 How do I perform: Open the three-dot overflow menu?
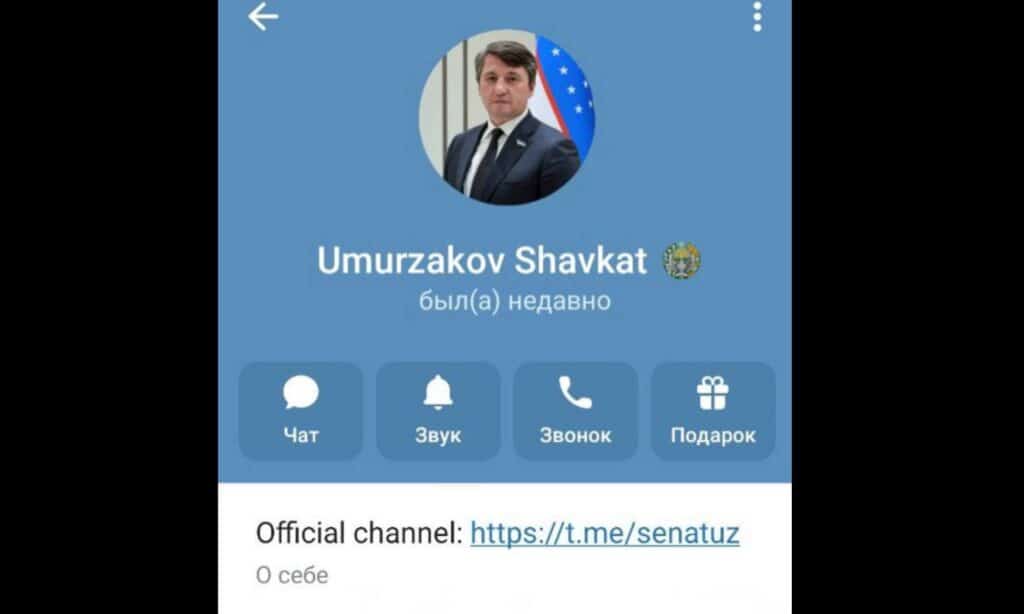click(757, 17)
